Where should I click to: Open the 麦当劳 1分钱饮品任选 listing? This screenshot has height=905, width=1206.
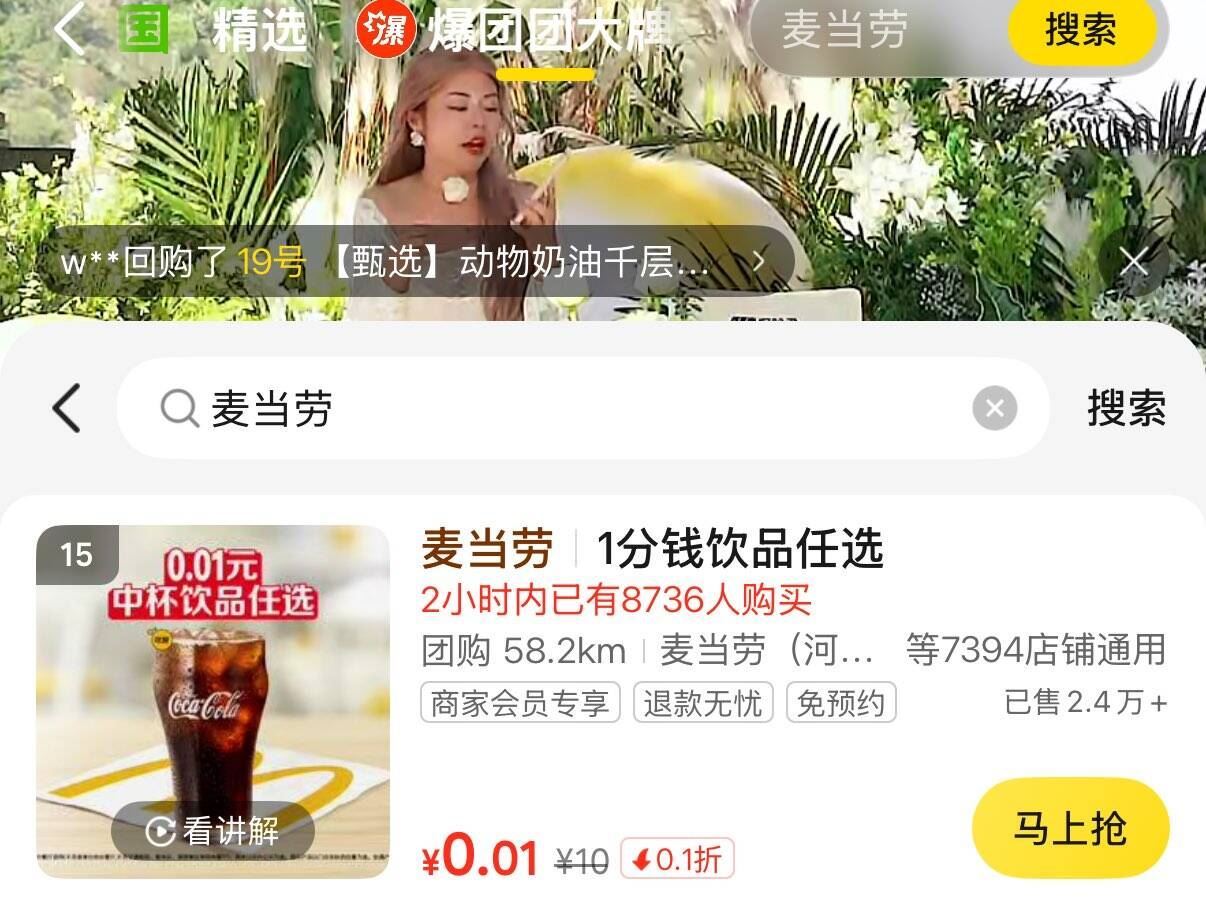coord(652,549)
